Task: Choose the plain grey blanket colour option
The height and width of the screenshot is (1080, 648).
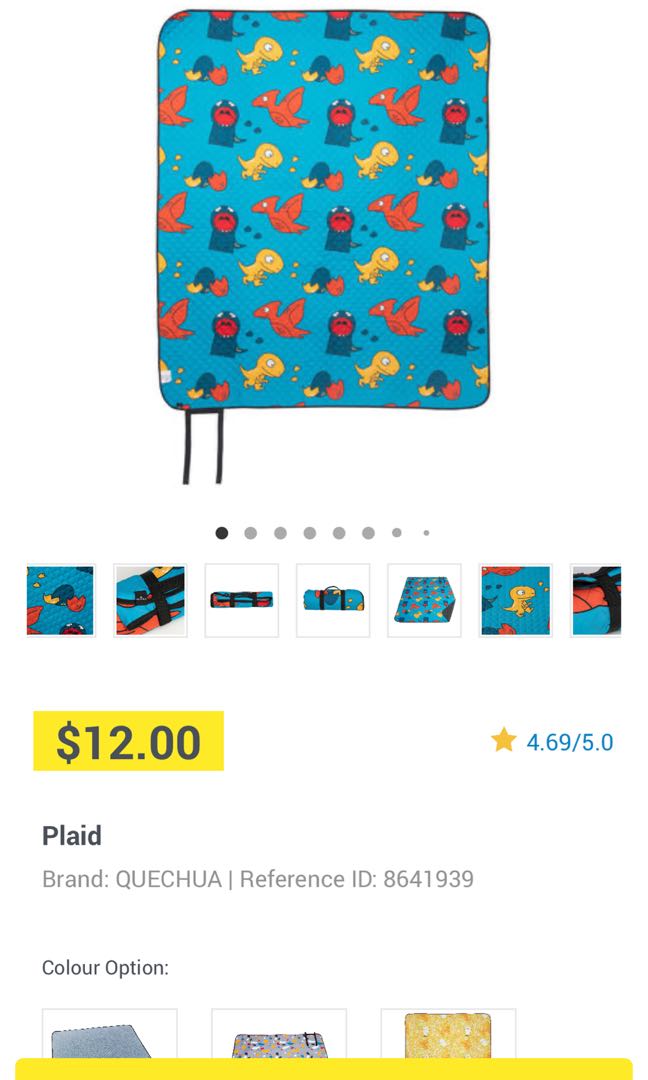Action: [x=110, y=1035]
